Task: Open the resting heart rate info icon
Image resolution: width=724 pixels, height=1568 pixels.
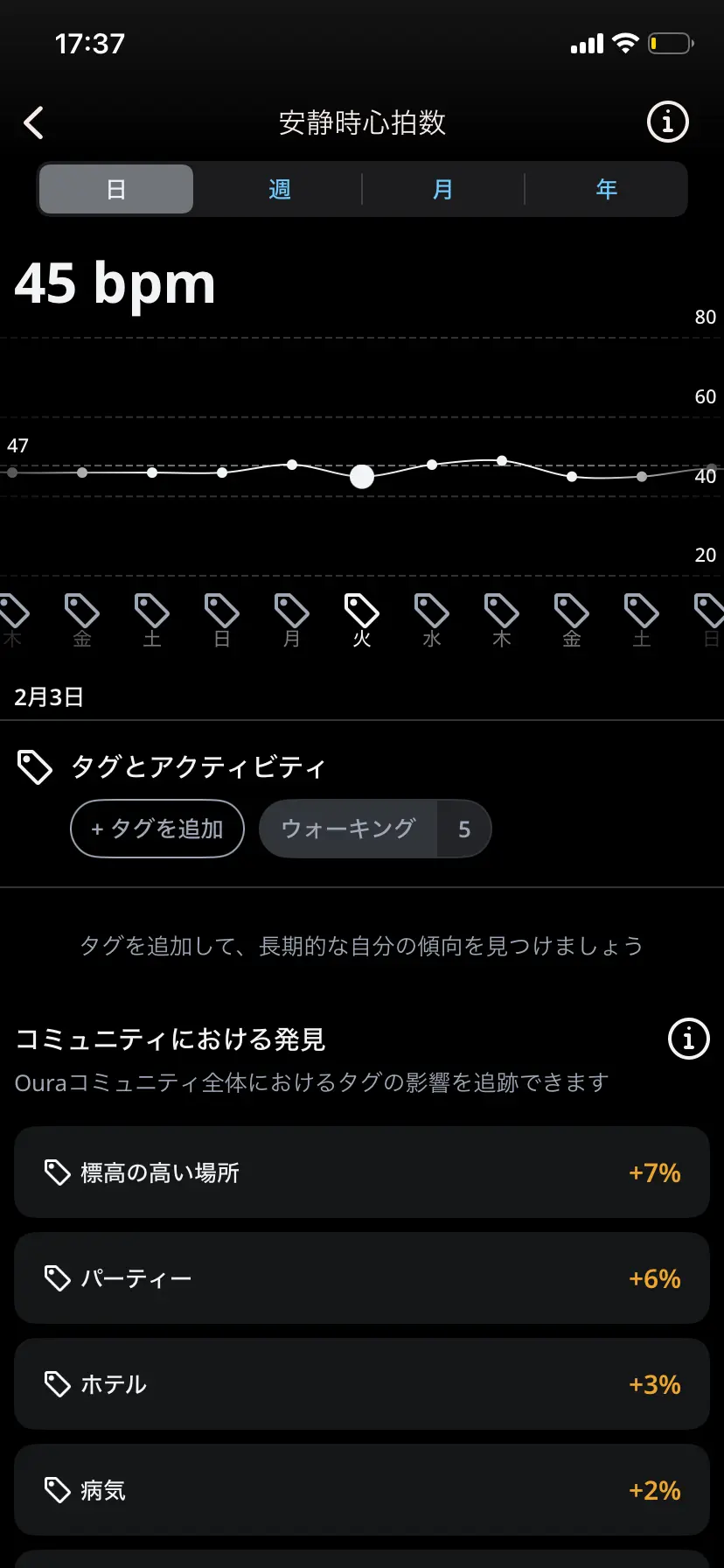Action: [x=666, y=122]
